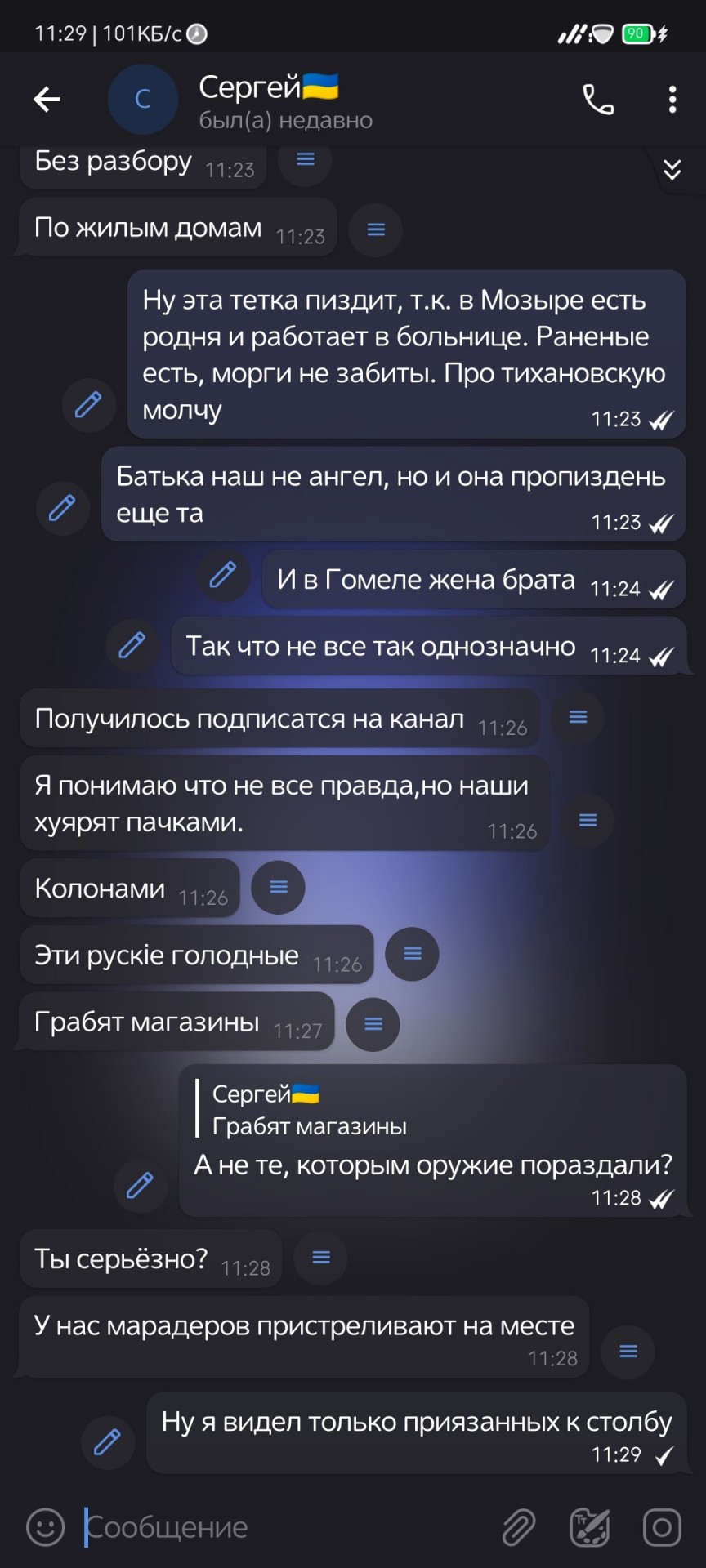The height and width of the screenshot is (1568, 706).
Task: Open the emoji picker
Action: click(x=46, y=1527)
